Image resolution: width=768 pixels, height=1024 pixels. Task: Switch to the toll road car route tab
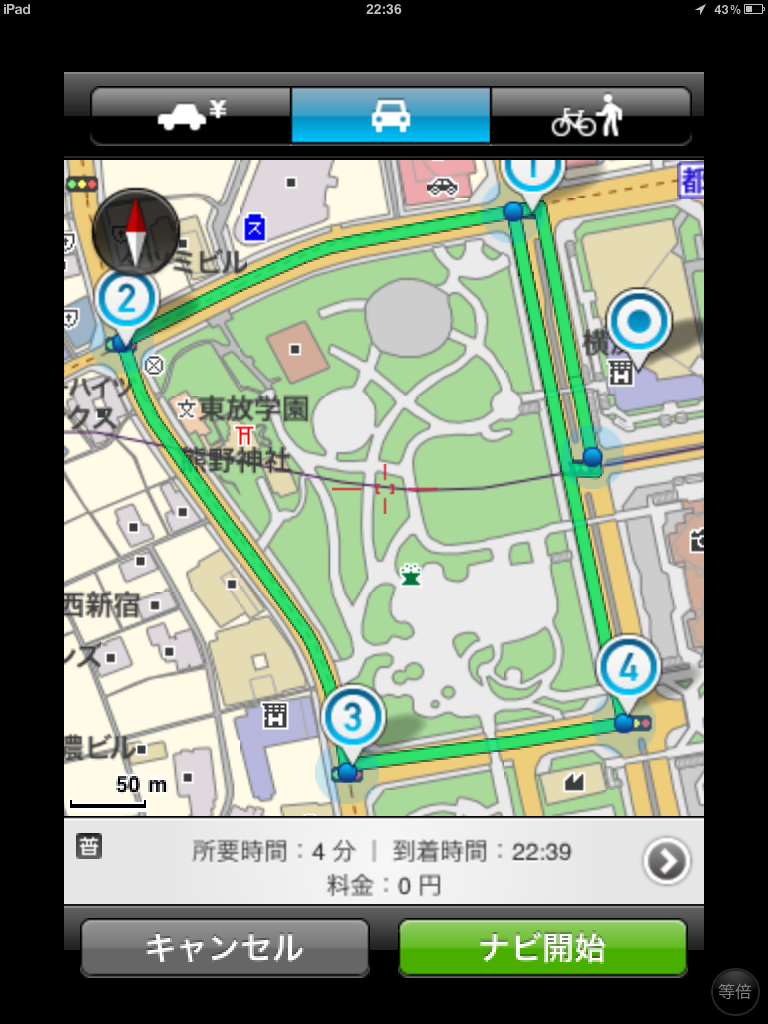click(191, 116)
